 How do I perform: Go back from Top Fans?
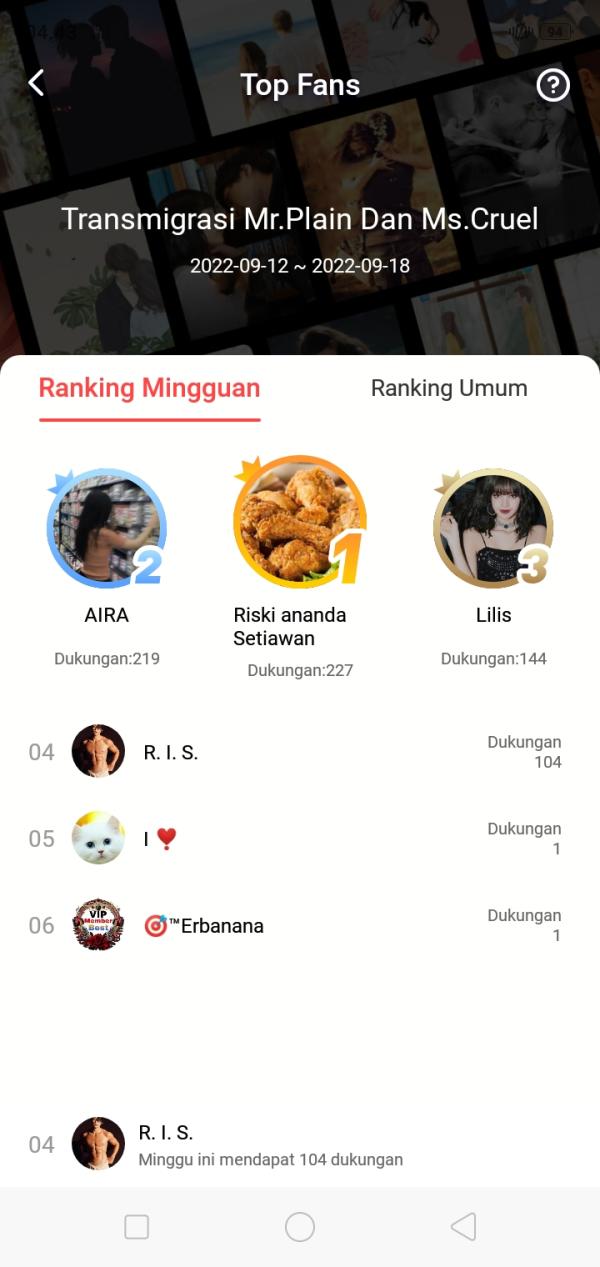click(36, 83)
